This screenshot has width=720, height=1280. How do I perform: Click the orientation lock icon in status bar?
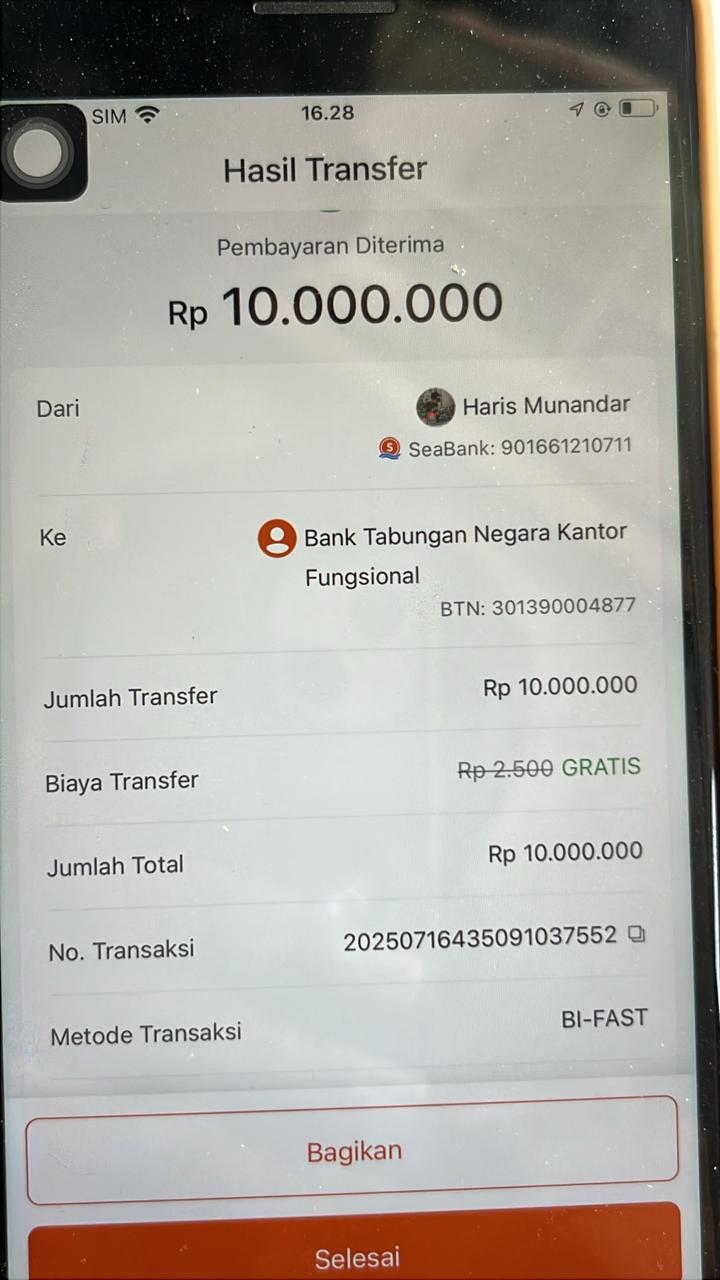pyautogui.click(x=601, y=111)
